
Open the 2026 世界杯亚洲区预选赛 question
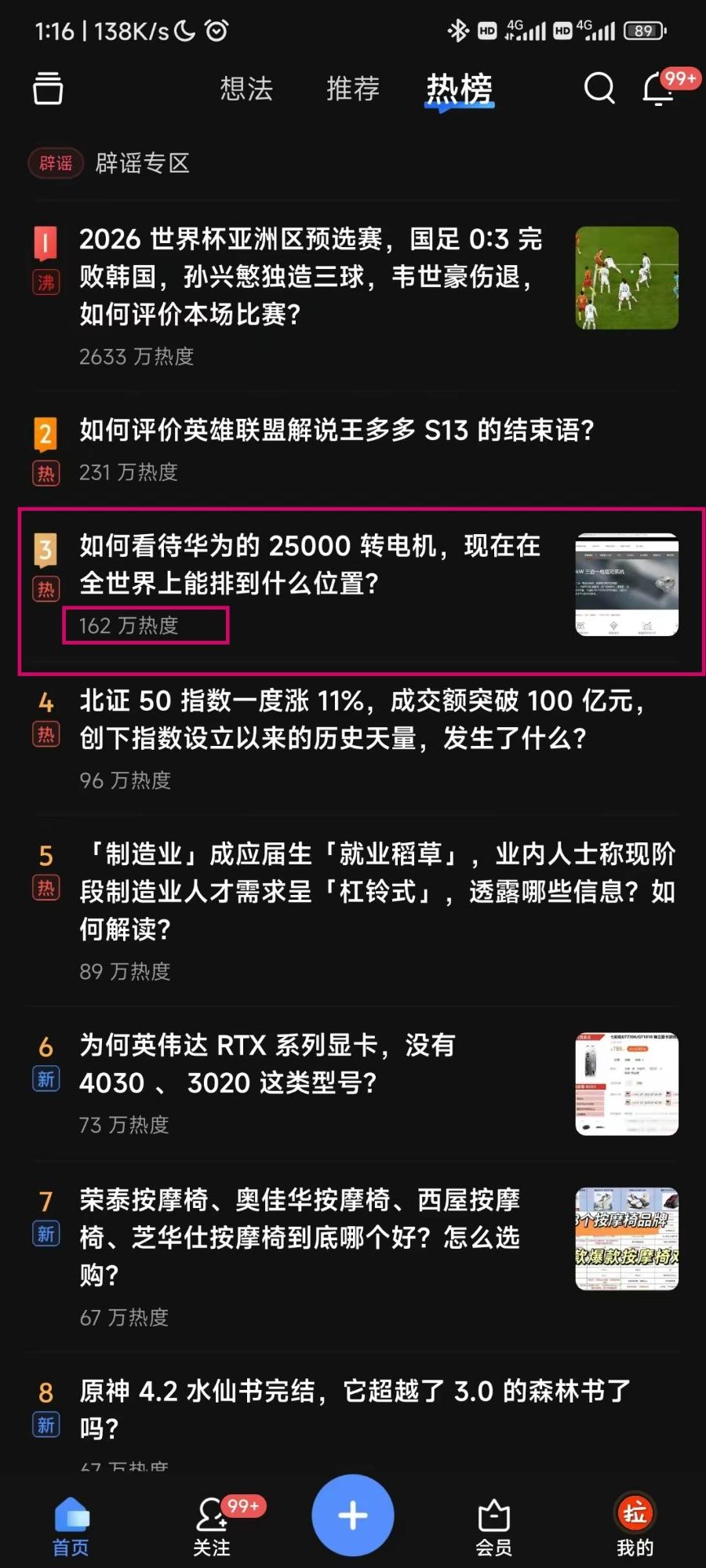pyautogui.click(x=311, y=276)
